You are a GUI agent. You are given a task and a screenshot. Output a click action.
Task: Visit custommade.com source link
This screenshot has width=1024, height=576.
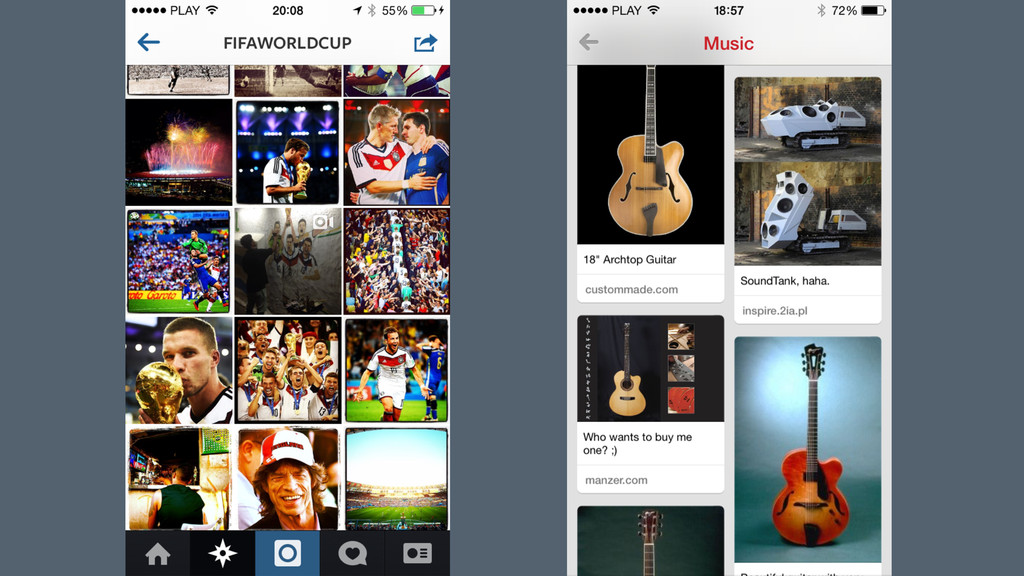coord(631,289)
